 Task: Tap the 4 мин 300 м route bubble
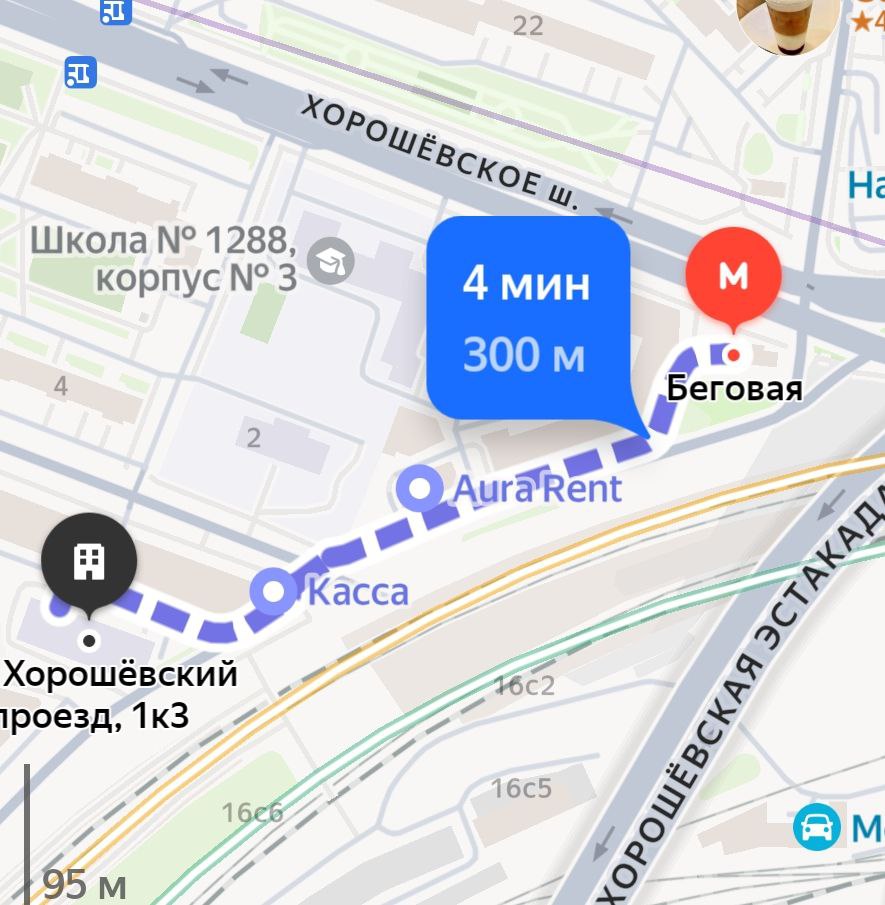click(527, 317)
